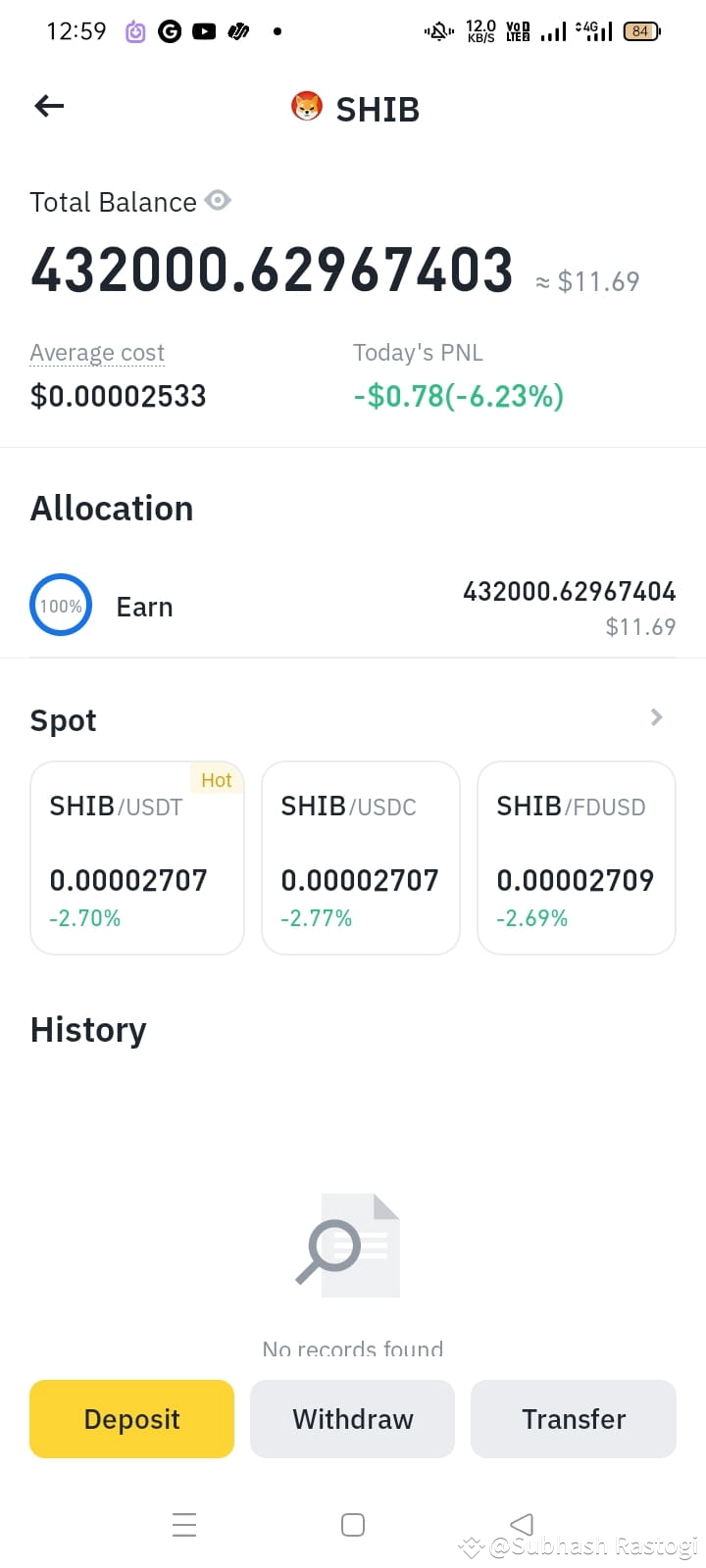This screenshot has height=1568, width=706.
Task: Open Average cost explanation
Action: pyautogui.click(x=96, y=353)
